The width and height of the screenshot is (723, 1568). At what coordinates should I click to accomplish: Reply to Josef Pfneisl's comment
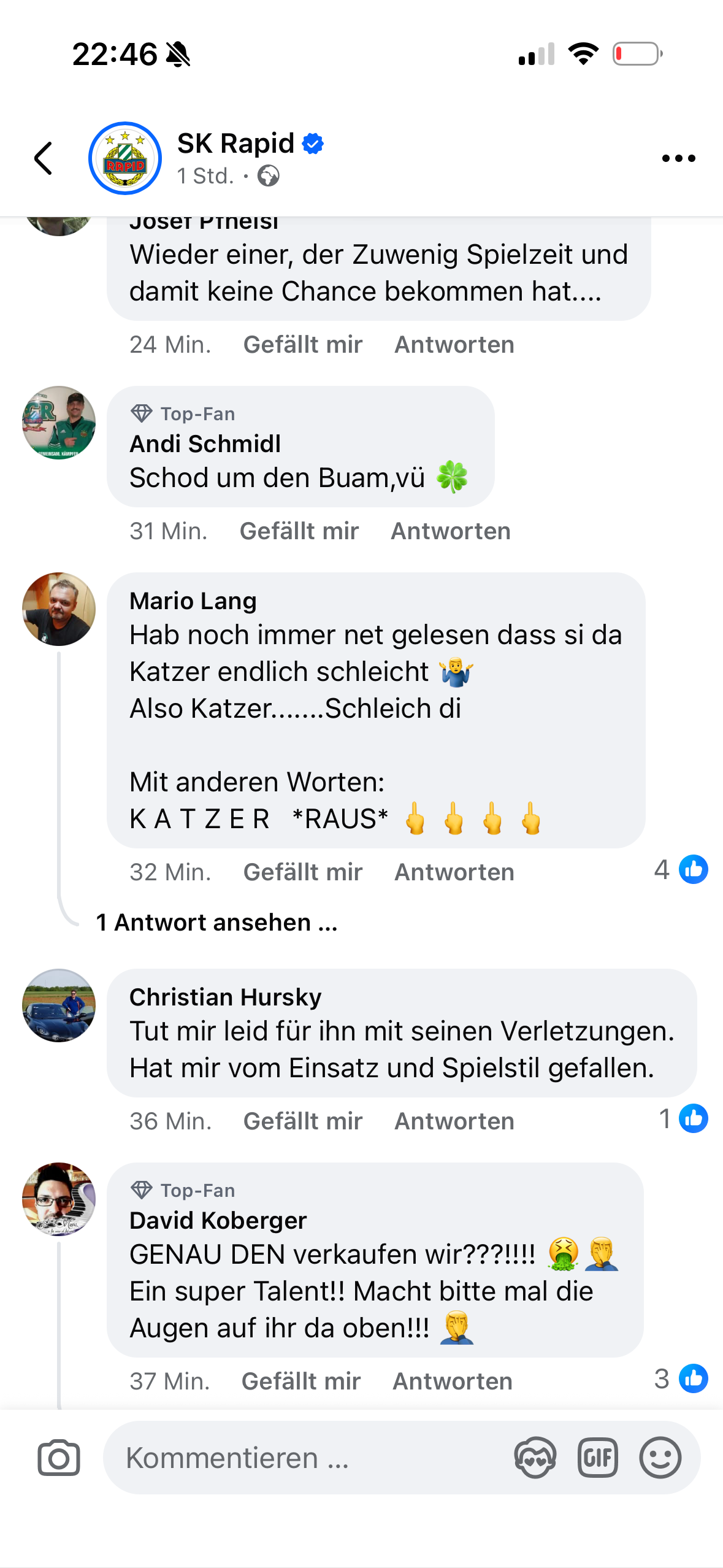454,345
